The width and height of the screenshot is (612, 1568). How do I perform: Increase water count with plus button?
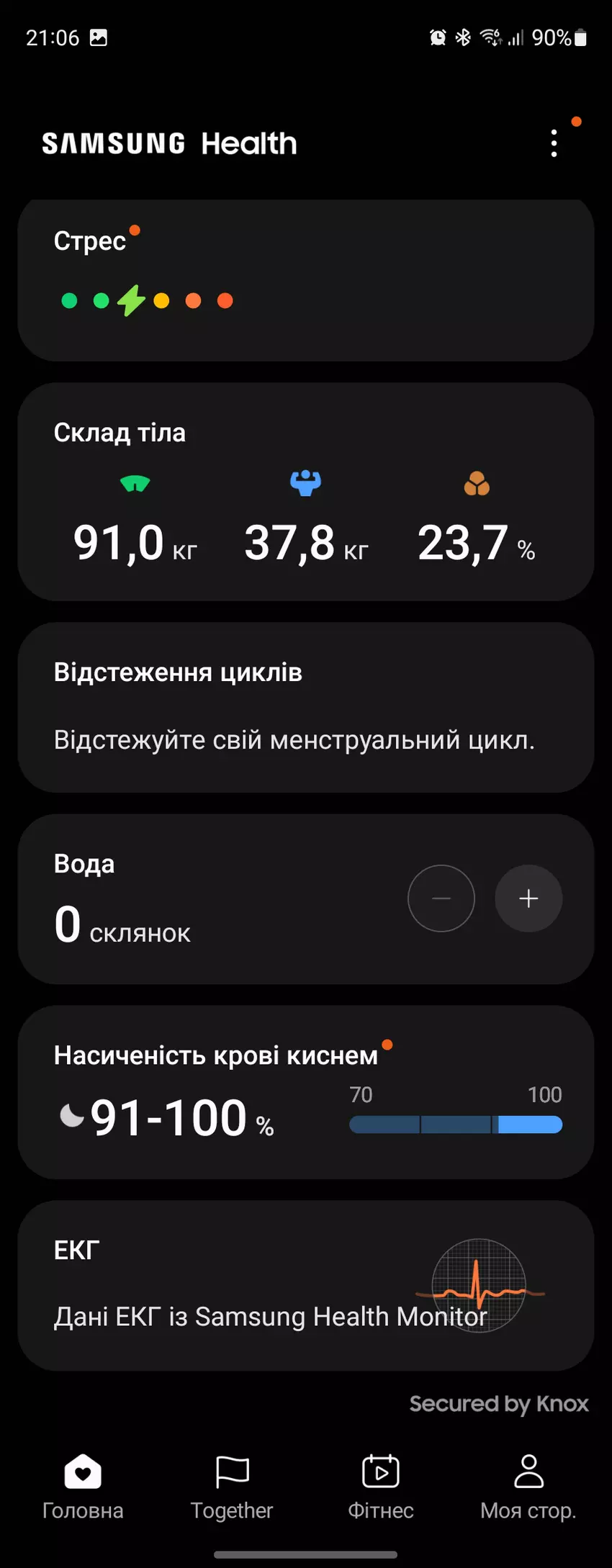(x=528, y=898)
